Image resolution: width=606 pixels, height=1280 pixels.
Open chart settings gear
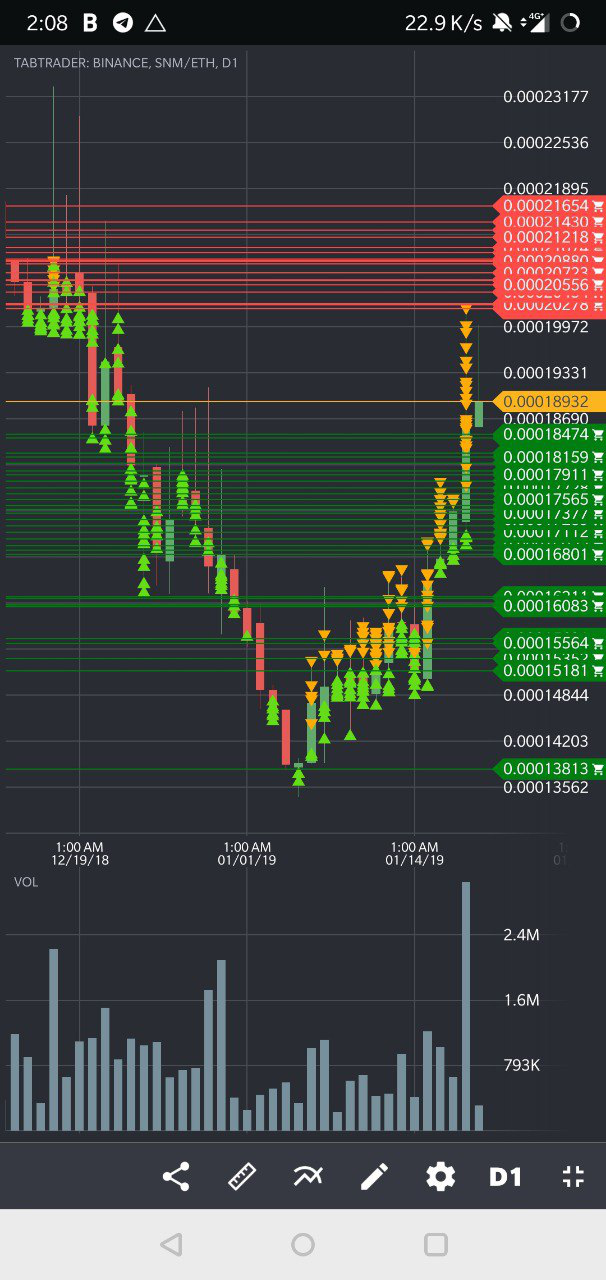pyautogui.click(x=440, y=1176)
